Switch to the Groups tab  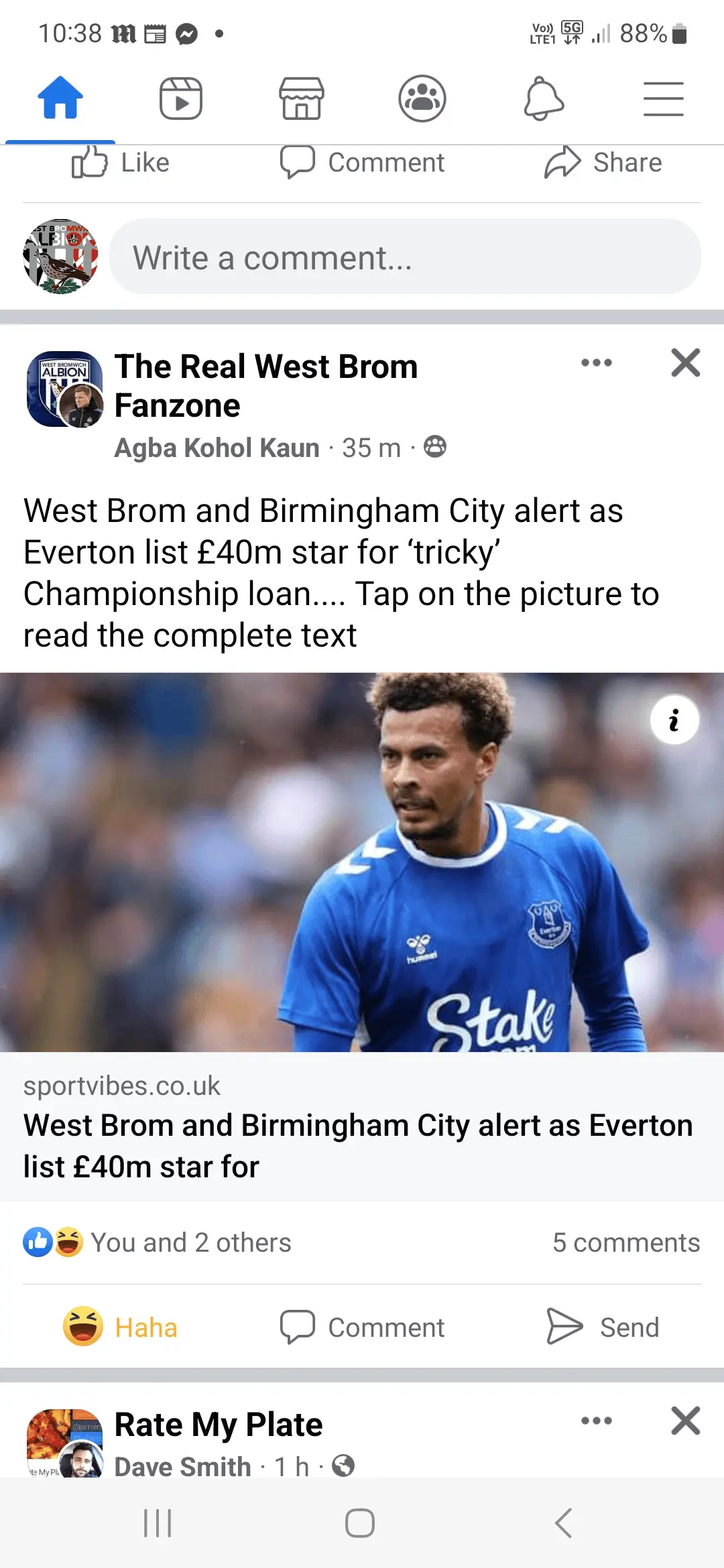coord(422,99)
